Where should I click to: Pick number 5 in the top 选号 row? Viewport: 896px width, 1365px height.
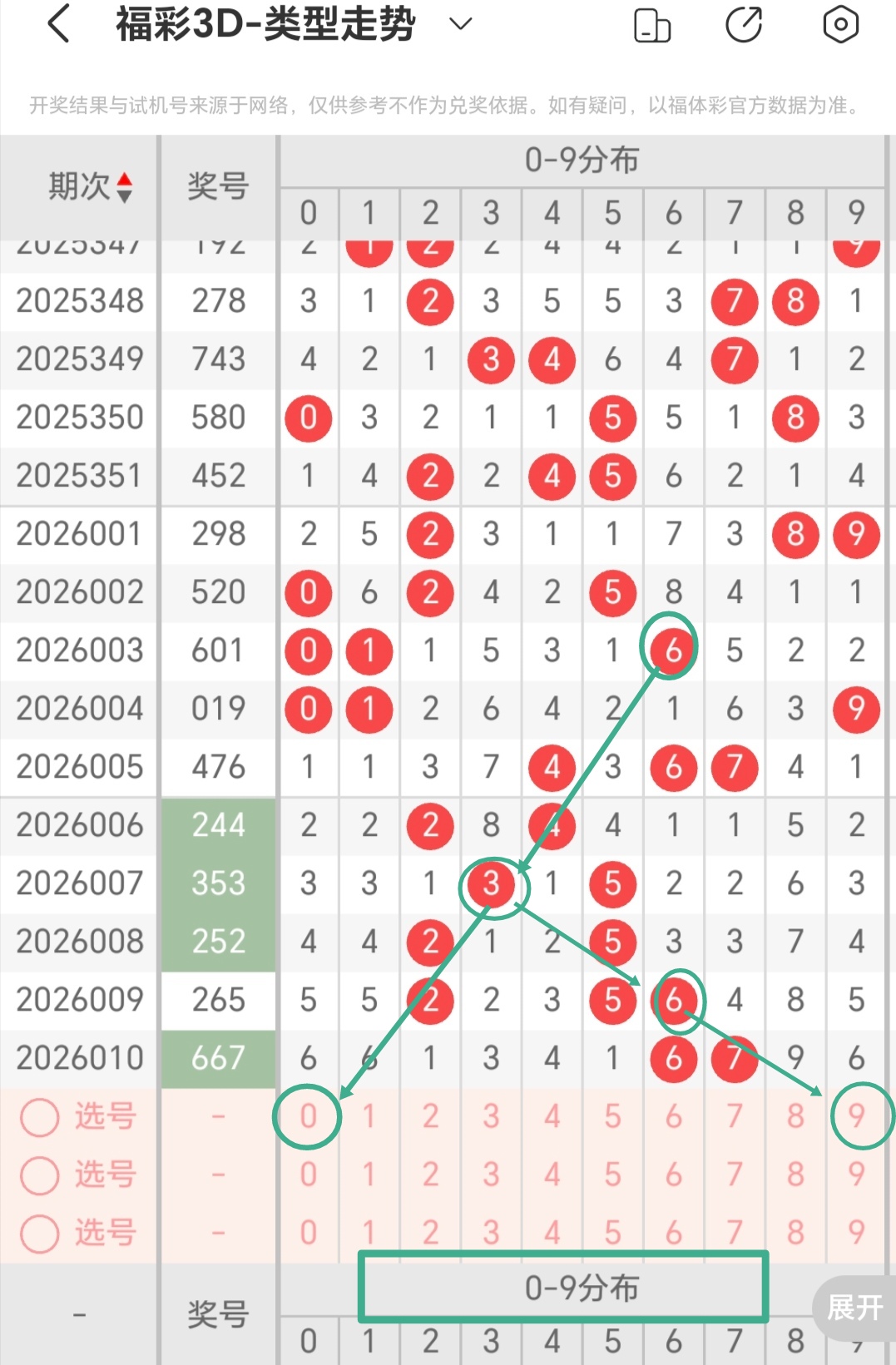point(612,1116)
